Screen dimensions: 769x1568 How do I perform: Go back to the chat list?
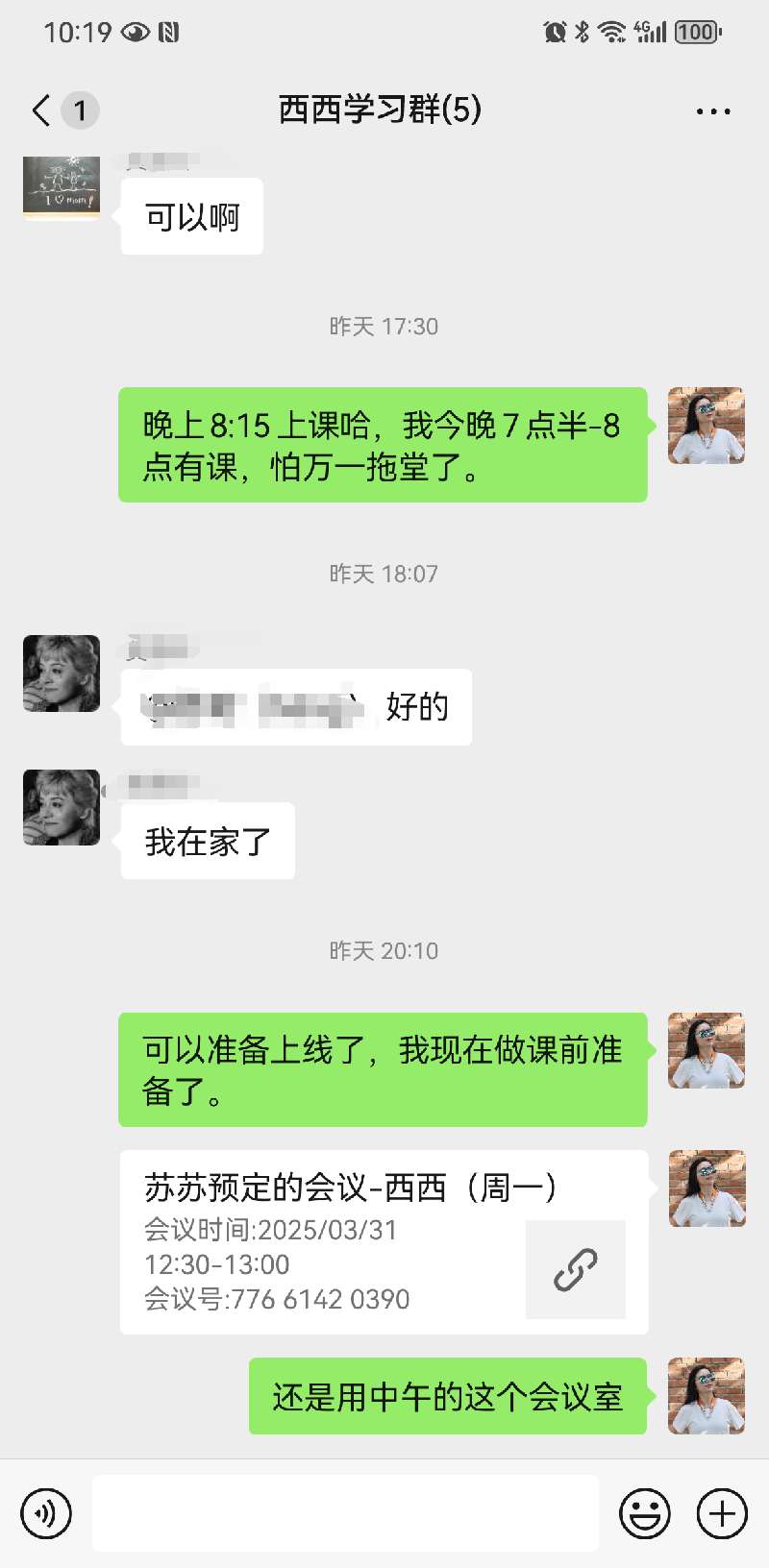(41, 110)
